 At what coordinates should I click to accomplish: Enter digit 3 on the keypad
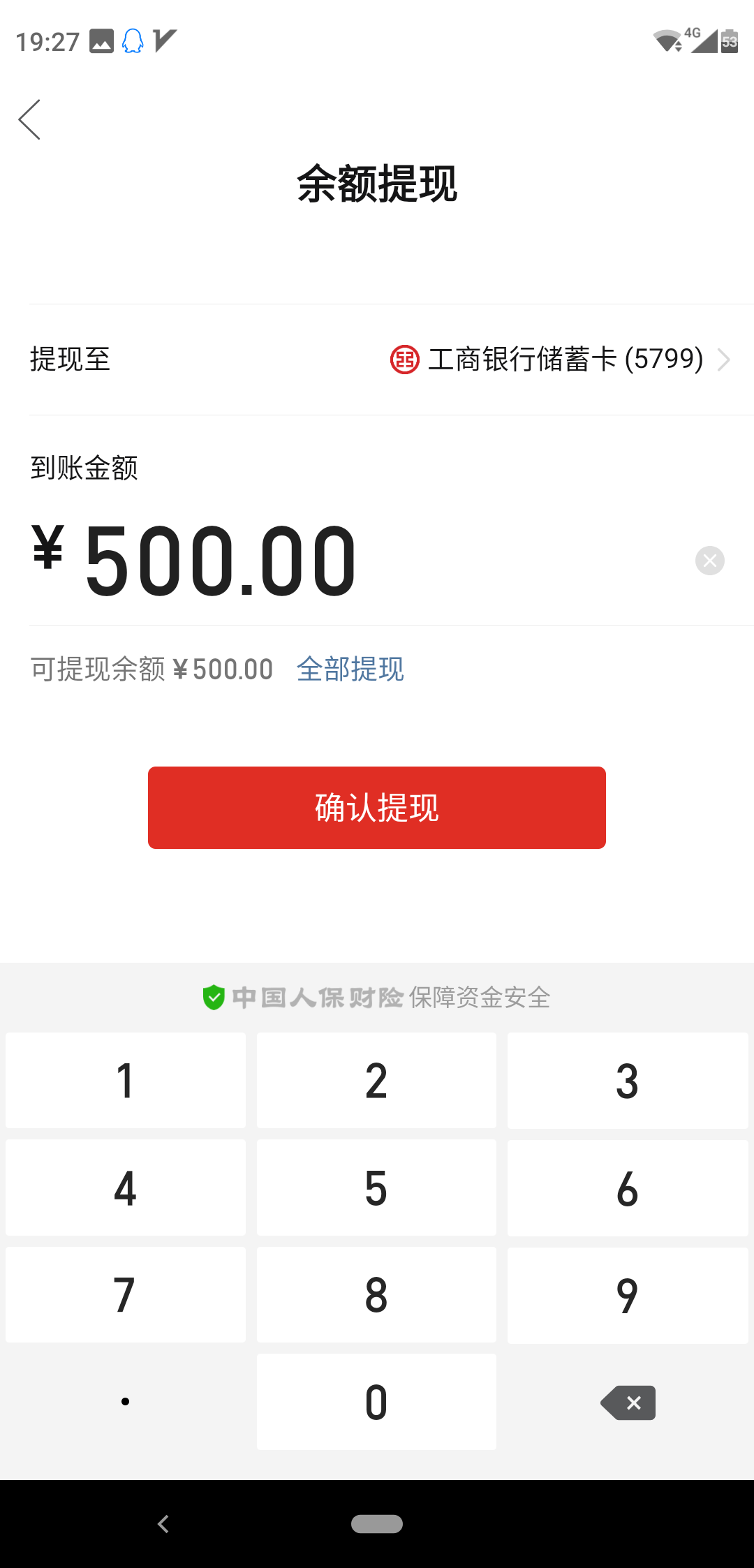pos(628,1080)
